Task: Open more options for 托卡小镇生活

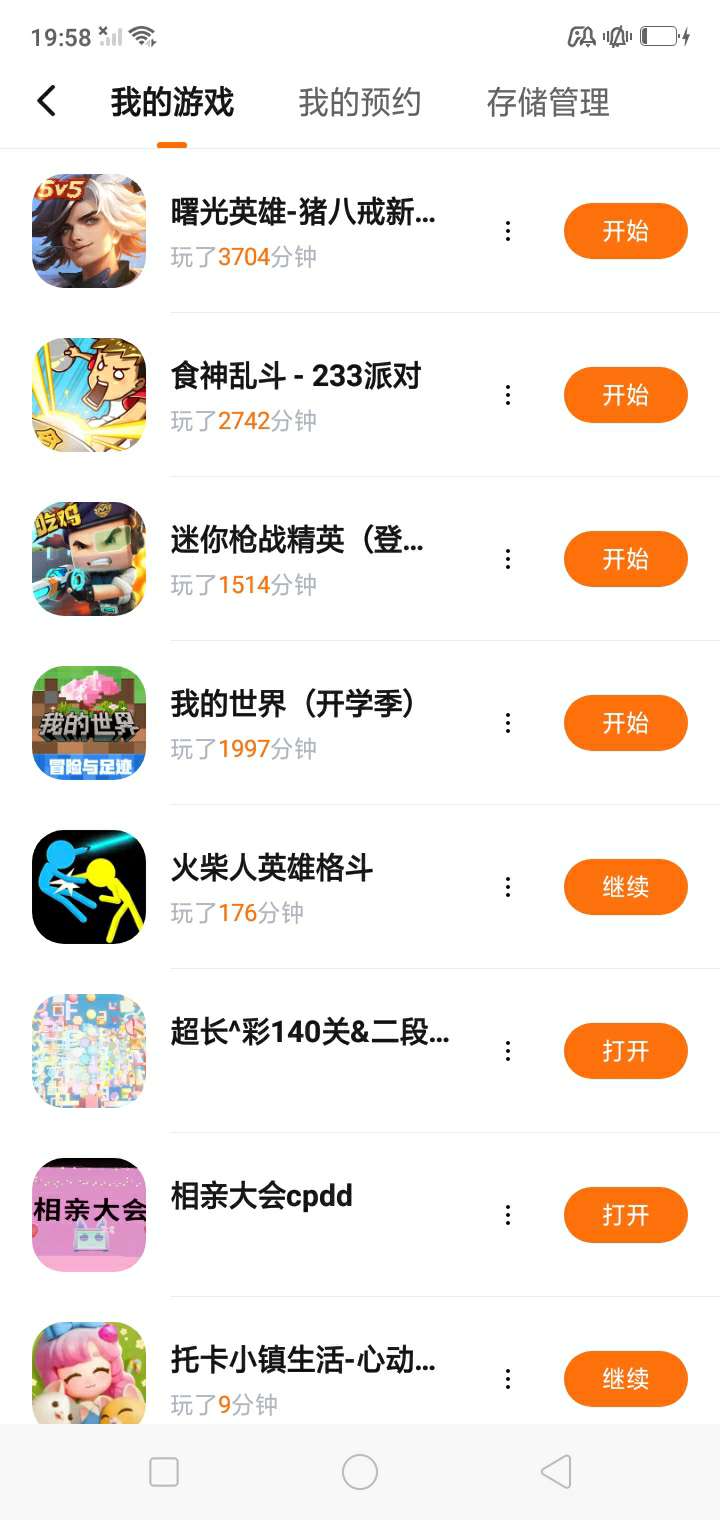Action: (x=508, y=1379)
